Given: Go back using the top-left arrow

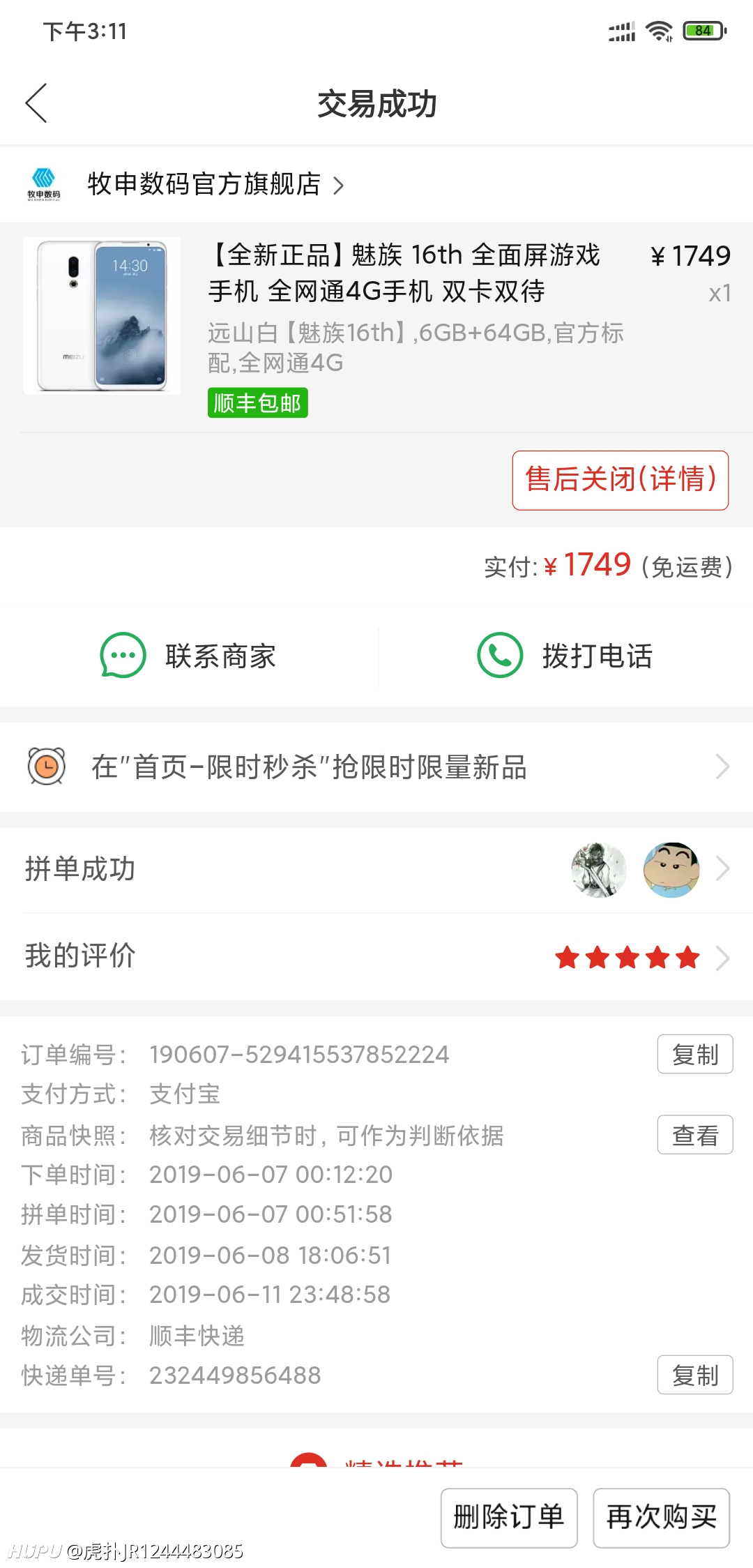Looking at the screenshot, I should click(x=36, y=103).
